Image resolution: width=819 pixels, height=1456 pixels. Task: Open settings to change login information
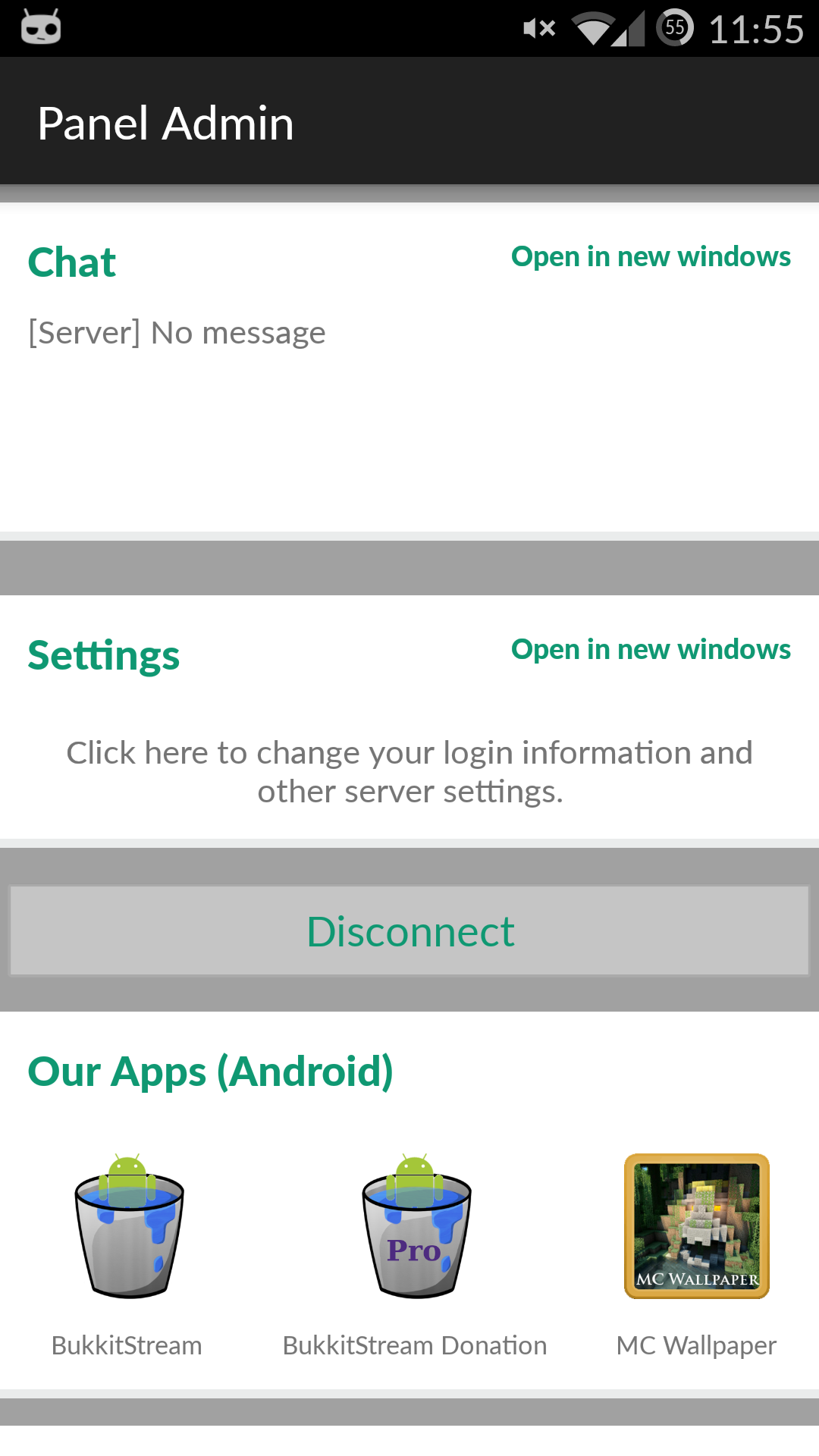click(409, 772)
